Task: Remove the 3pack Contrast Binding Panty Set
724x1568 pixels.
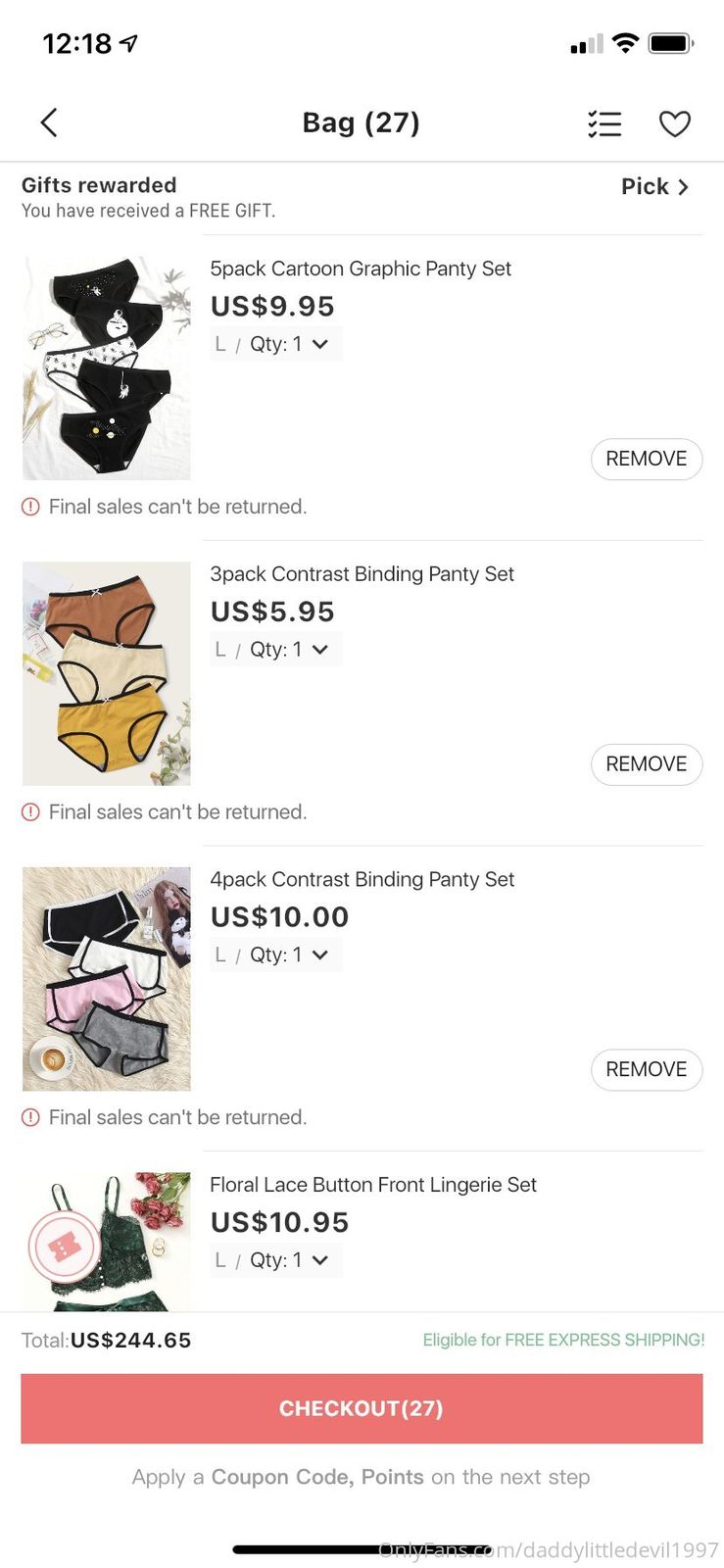Action: (x=646, y=764)
